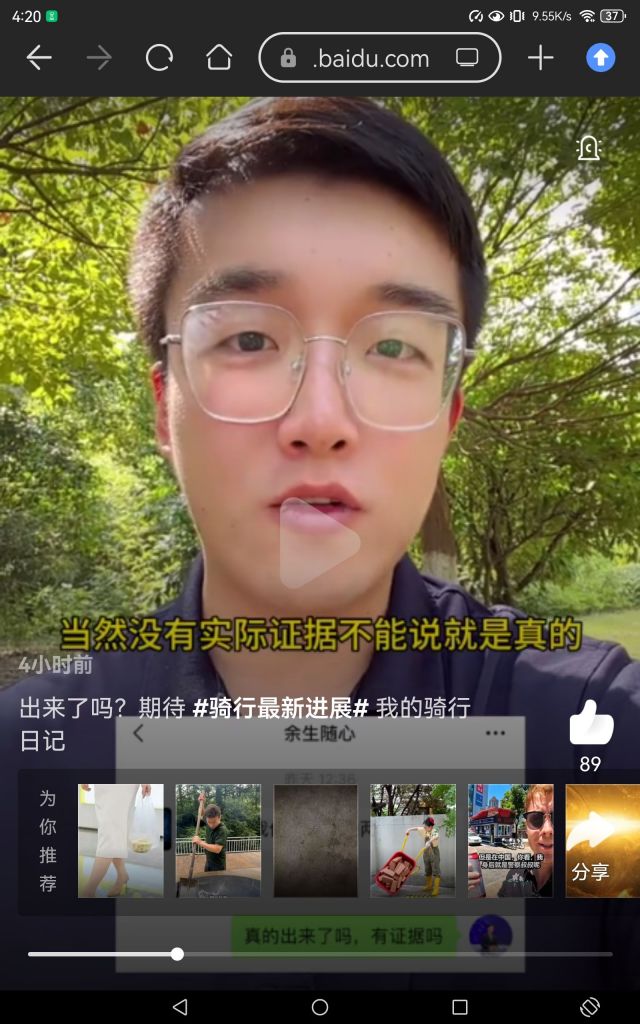
Task: Open a new browser tab
Action: tap(540, 58)
